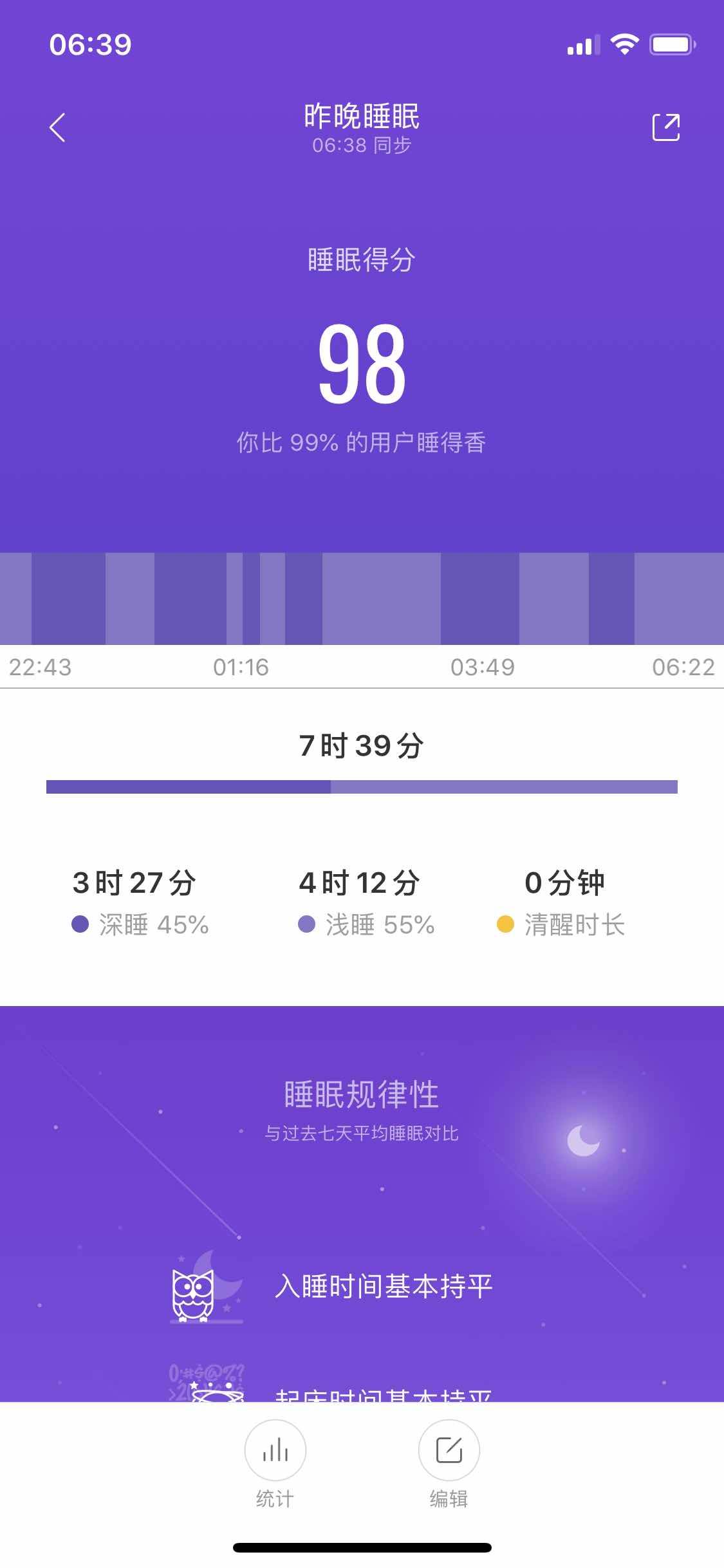The height and width of the screenshot is (1568, 724).
Task: Open the 统计 statistics view
Action: (275, 1451)
